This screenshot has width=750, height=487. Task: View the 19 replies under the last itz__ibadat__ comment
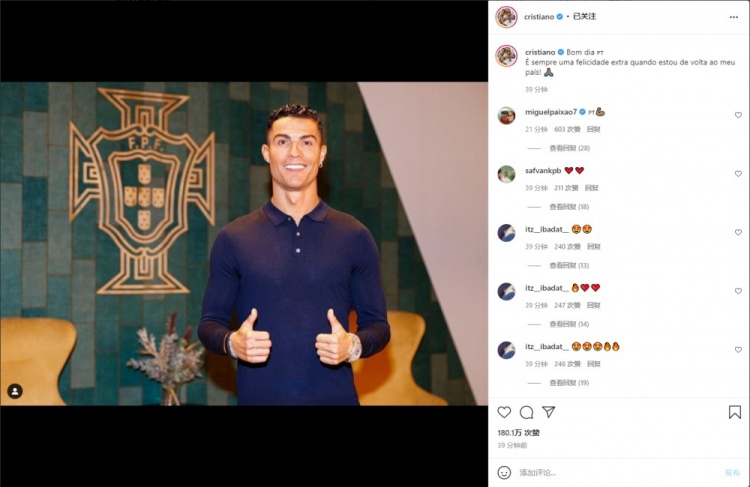(569, 383)
